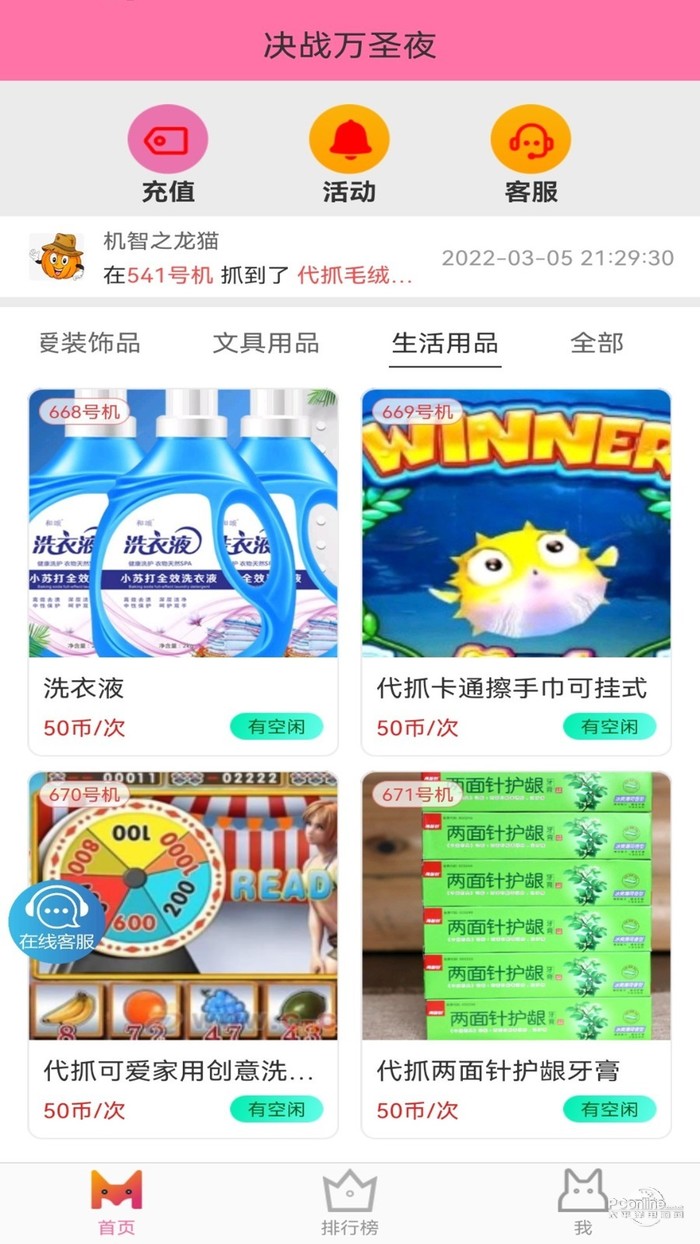Open the 充值 recharge option
The height and width of the screenshot is (1244, 700).
click(168, 154)
